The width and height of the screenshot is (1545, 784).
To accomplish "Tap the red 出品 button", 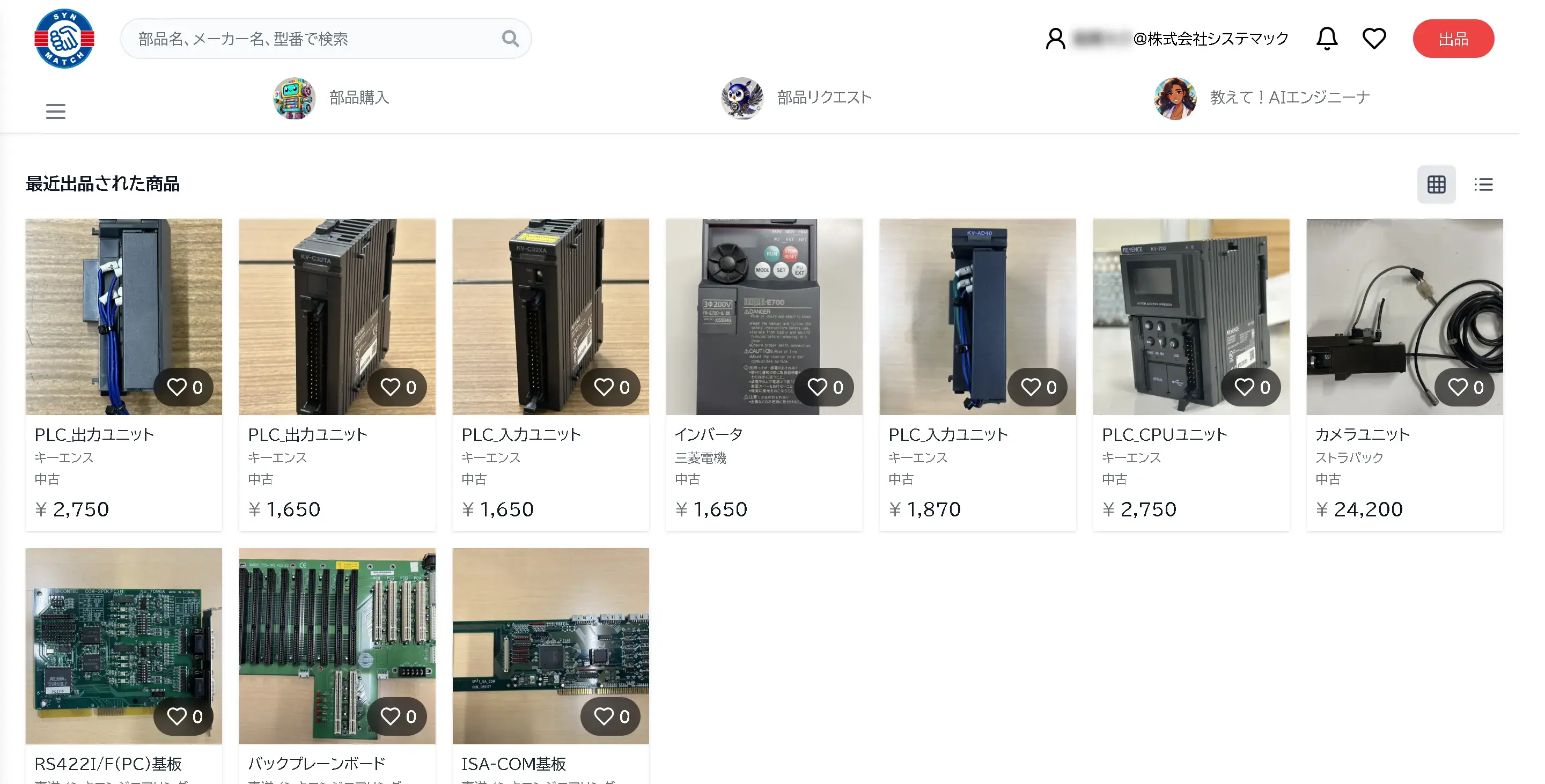I will pyautogui.click(x=1453, y=39).
